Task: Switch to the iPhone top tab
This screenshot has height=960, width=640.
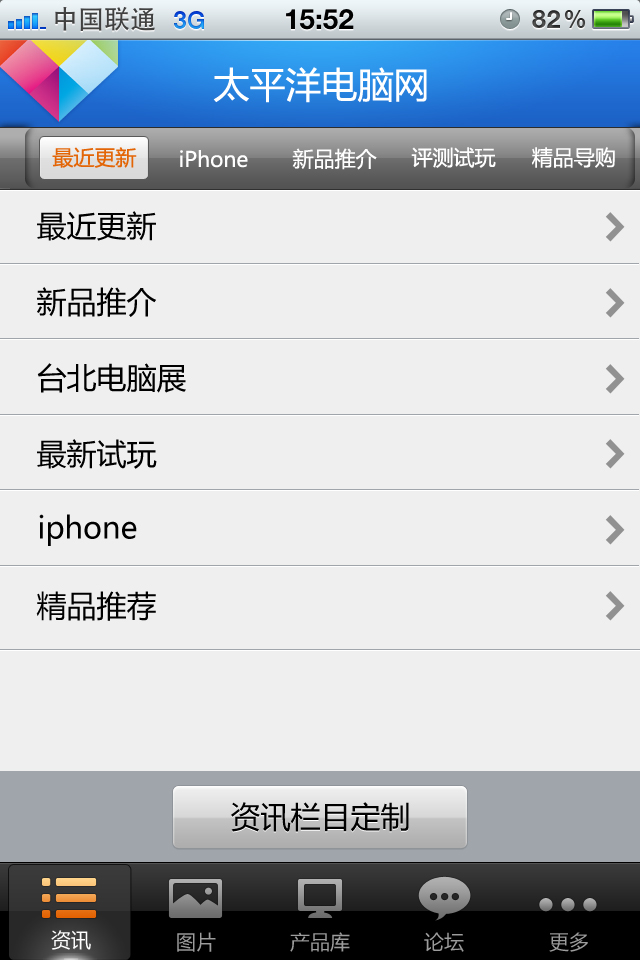Action: click(x=213, y=159)
